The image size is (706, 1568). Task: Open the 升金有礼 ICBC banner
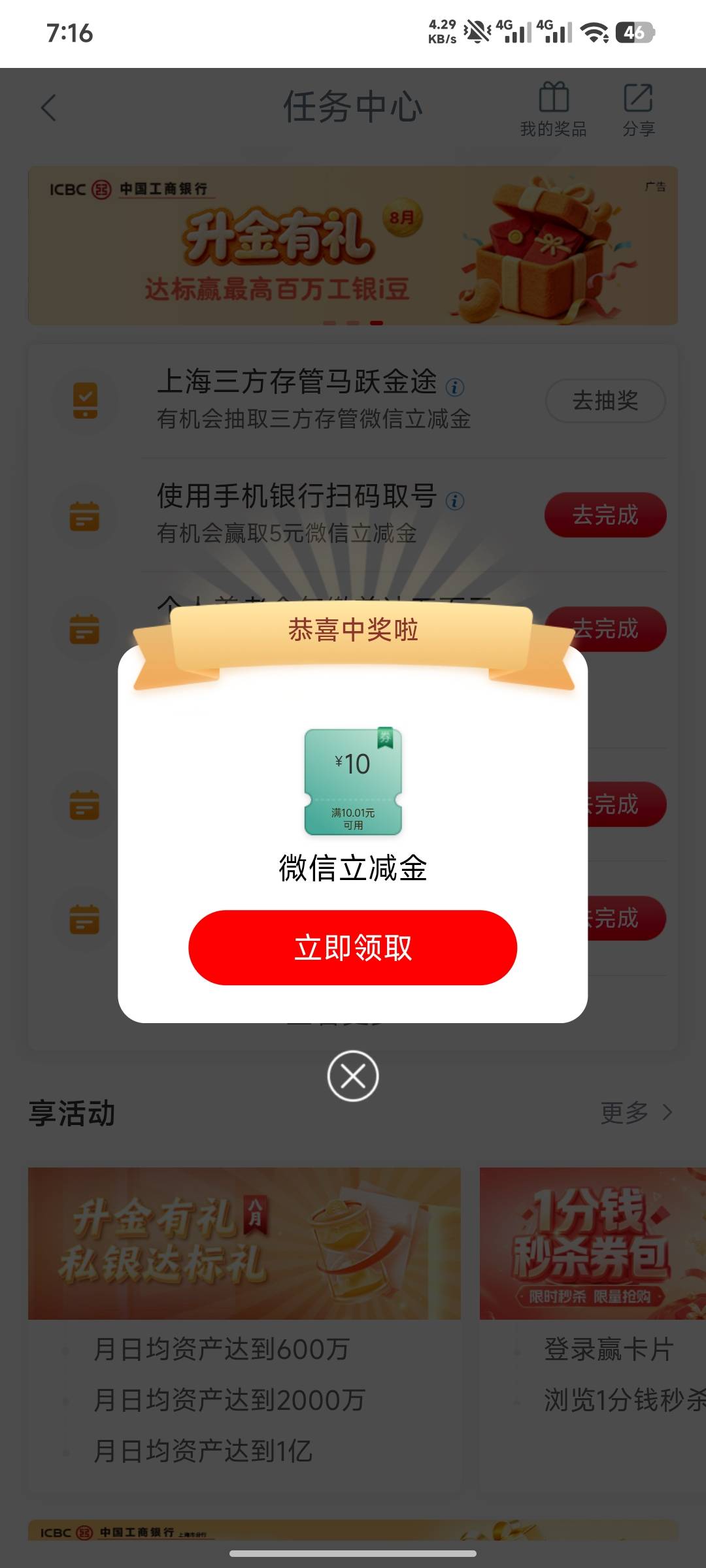pyautogui.click(x=353, y=246)
